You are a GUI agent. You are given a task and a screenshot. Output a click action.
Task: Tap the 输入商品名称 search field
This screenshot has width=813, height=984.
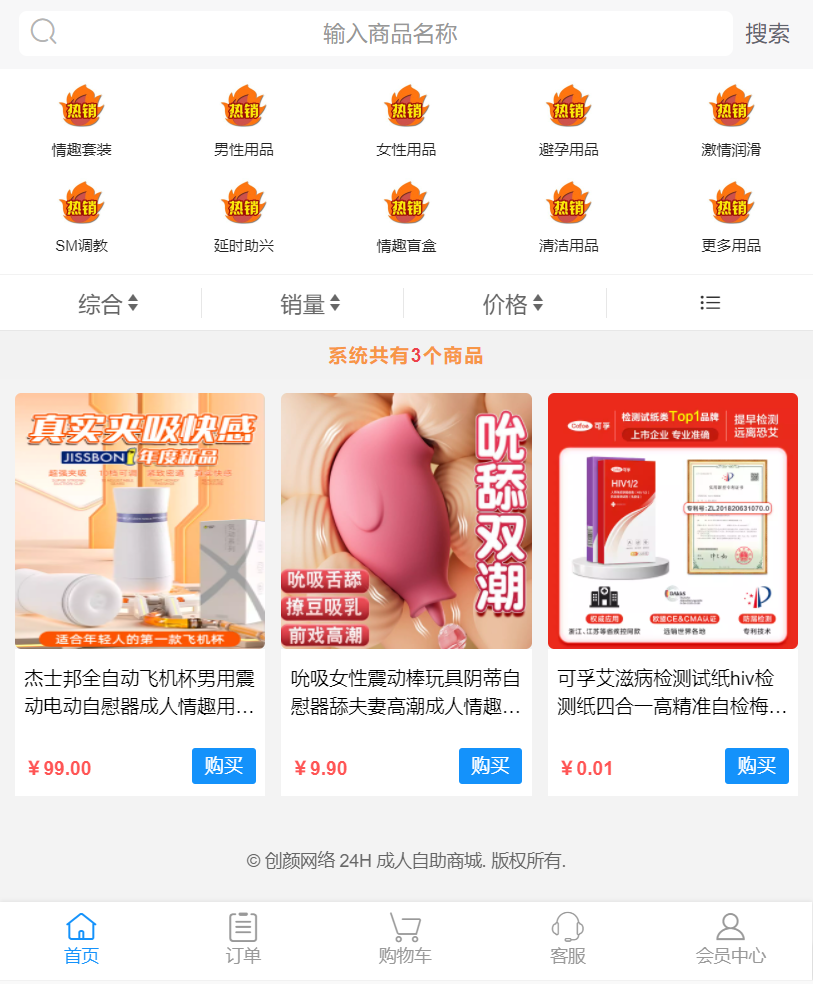tap(390, 34)
